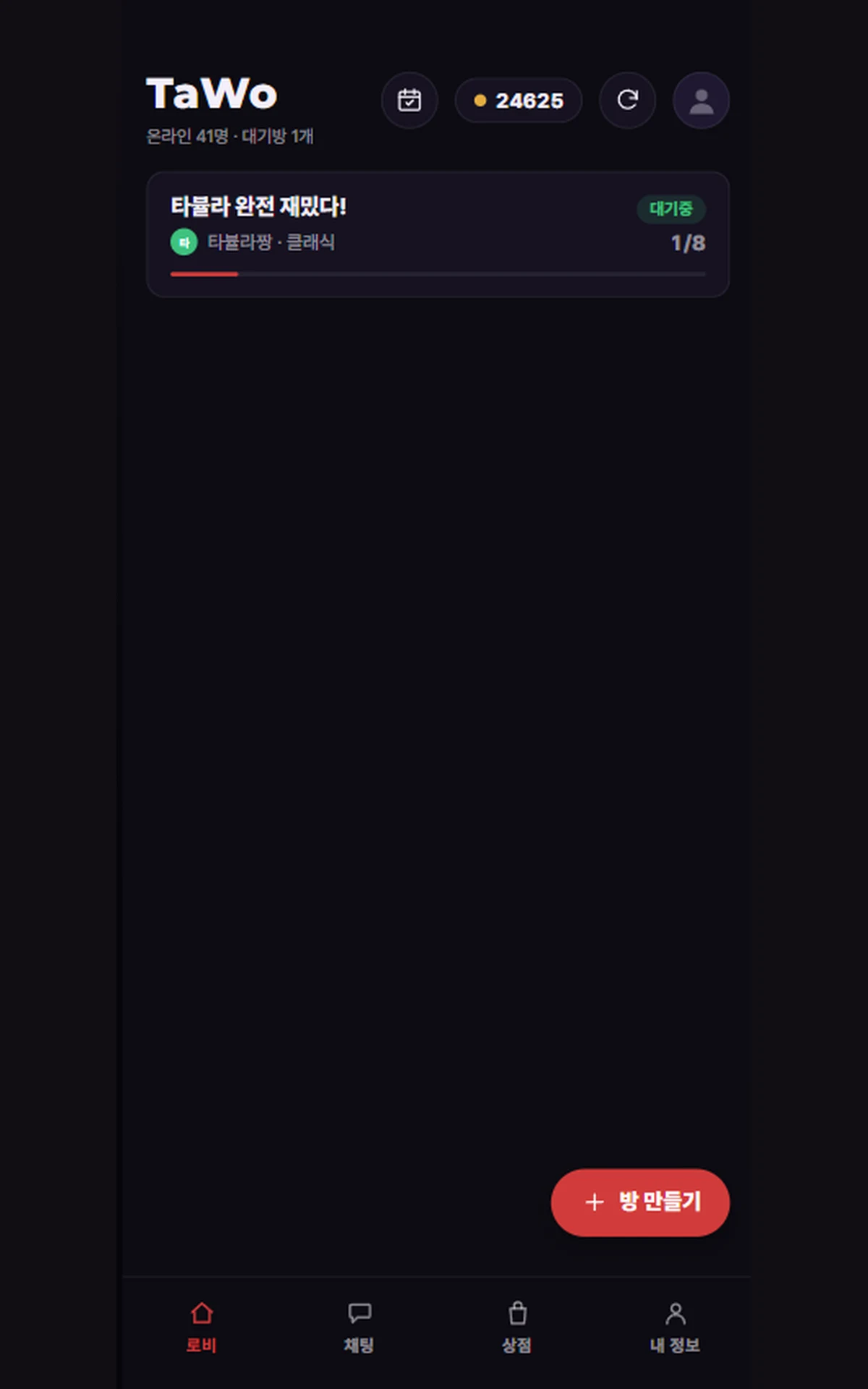Open the calendar check-in icon
The width and height of the screenshot is (868, 1389).
(409, 101)
